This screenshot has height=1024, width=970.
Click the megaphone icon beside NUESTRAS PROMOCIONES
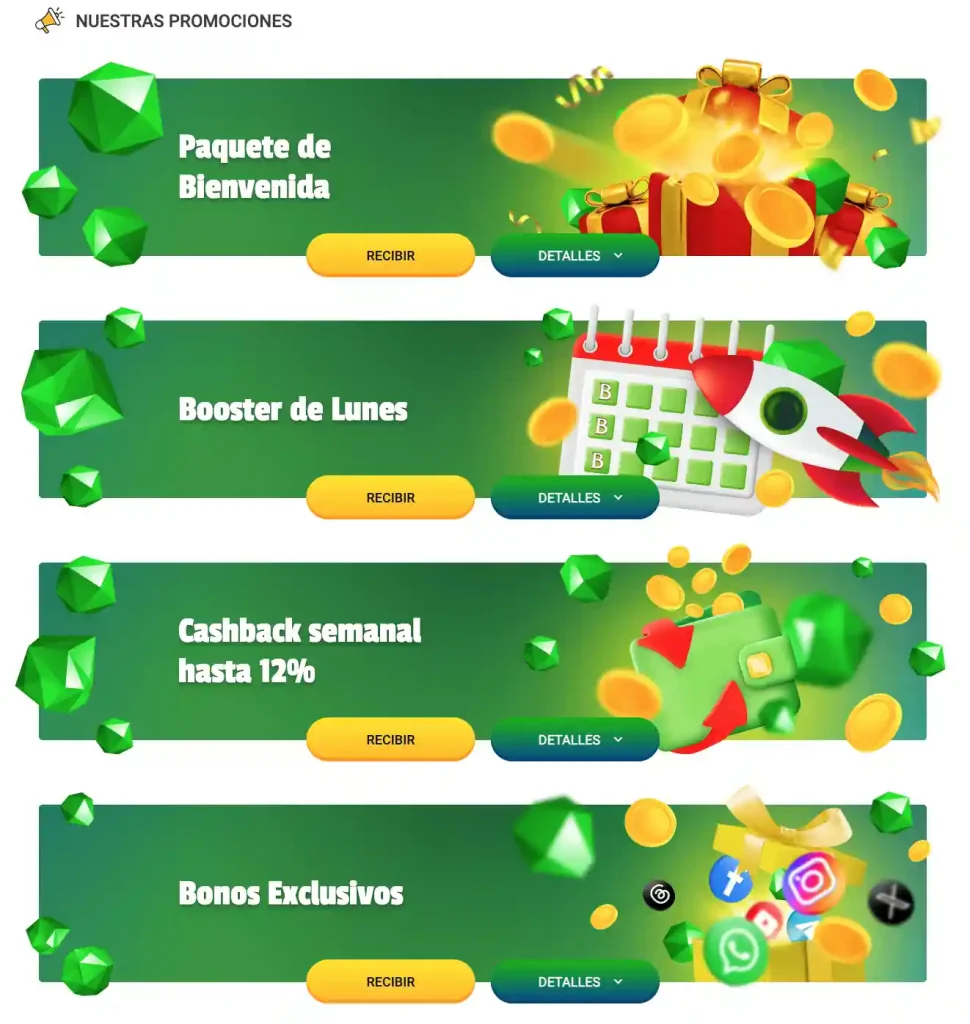[46, 20]
